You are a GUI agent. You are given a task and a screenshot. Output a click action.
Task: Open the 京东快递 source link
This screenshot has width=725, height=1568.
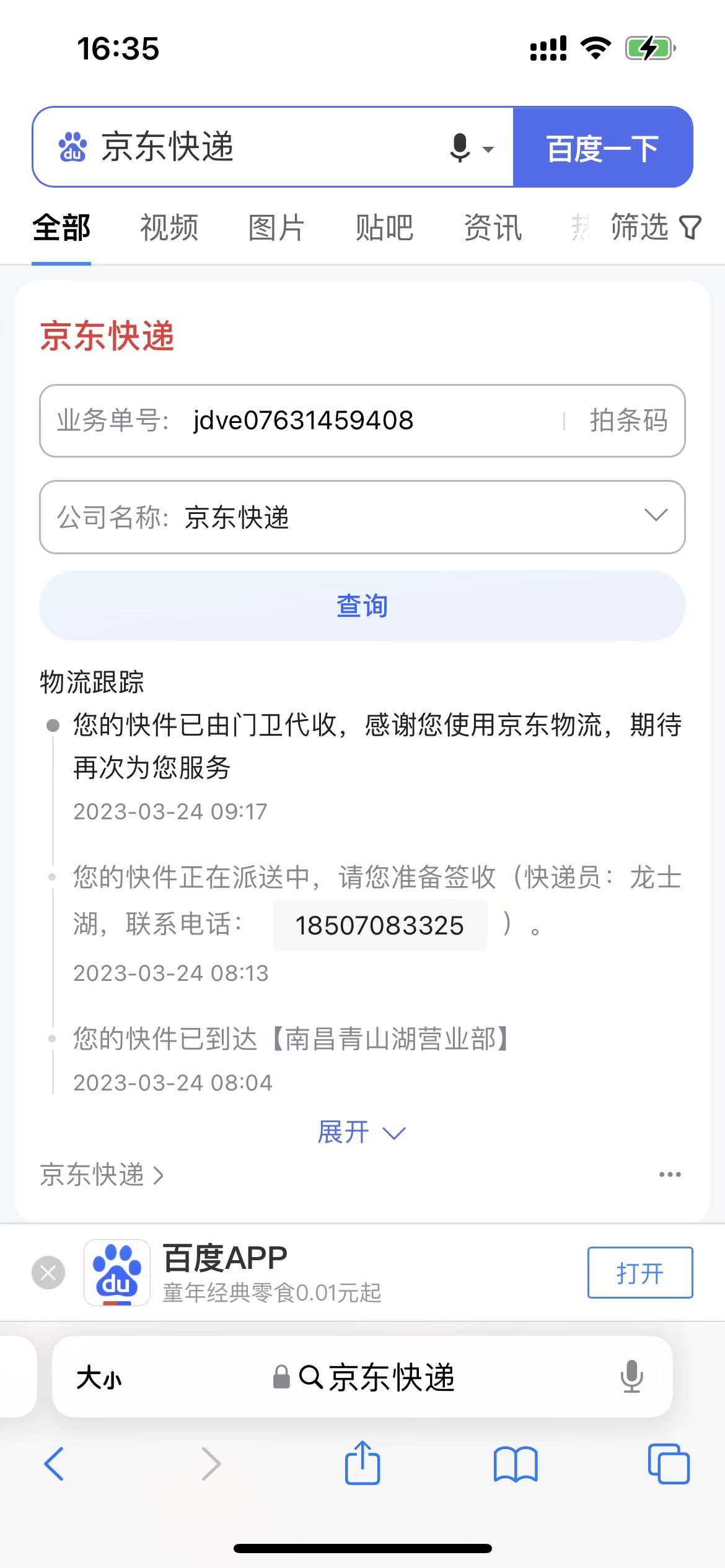tap(102, 1175)
